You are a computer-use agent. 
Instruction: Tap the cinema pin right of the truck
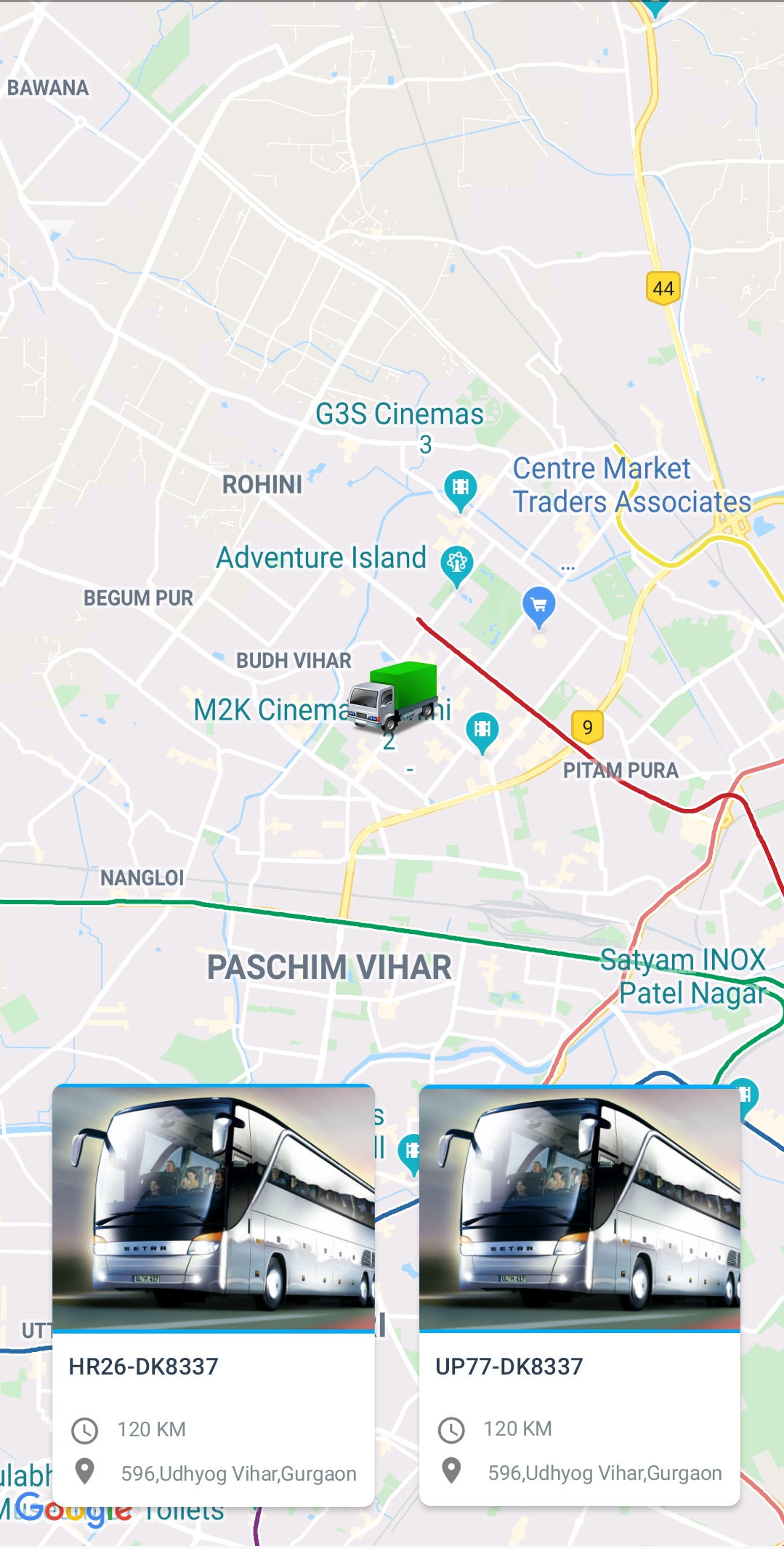[482, 730]
